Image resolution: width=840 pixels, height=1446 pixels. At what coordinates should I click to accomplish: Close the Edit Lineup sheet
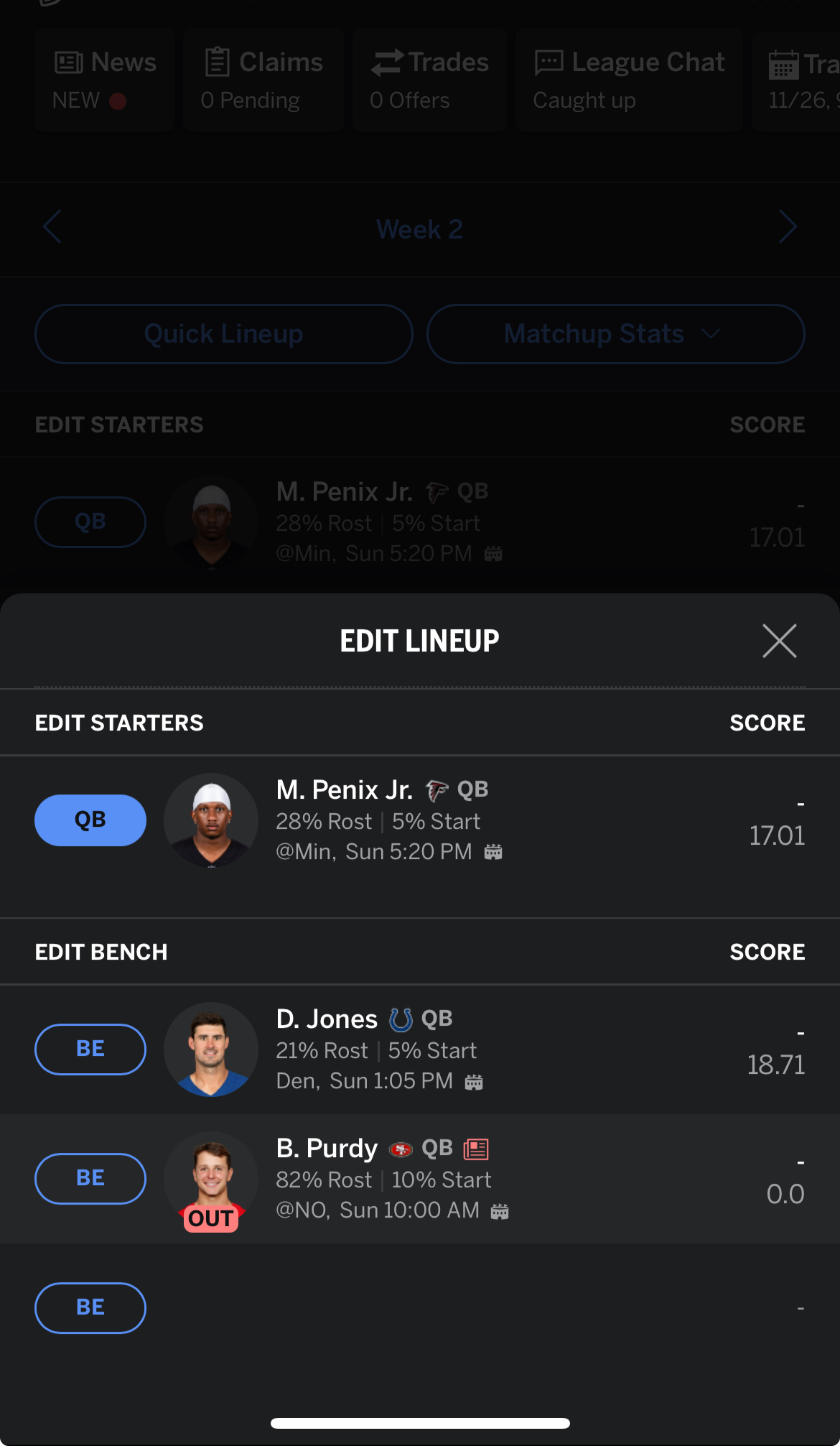tap(780, 641)
